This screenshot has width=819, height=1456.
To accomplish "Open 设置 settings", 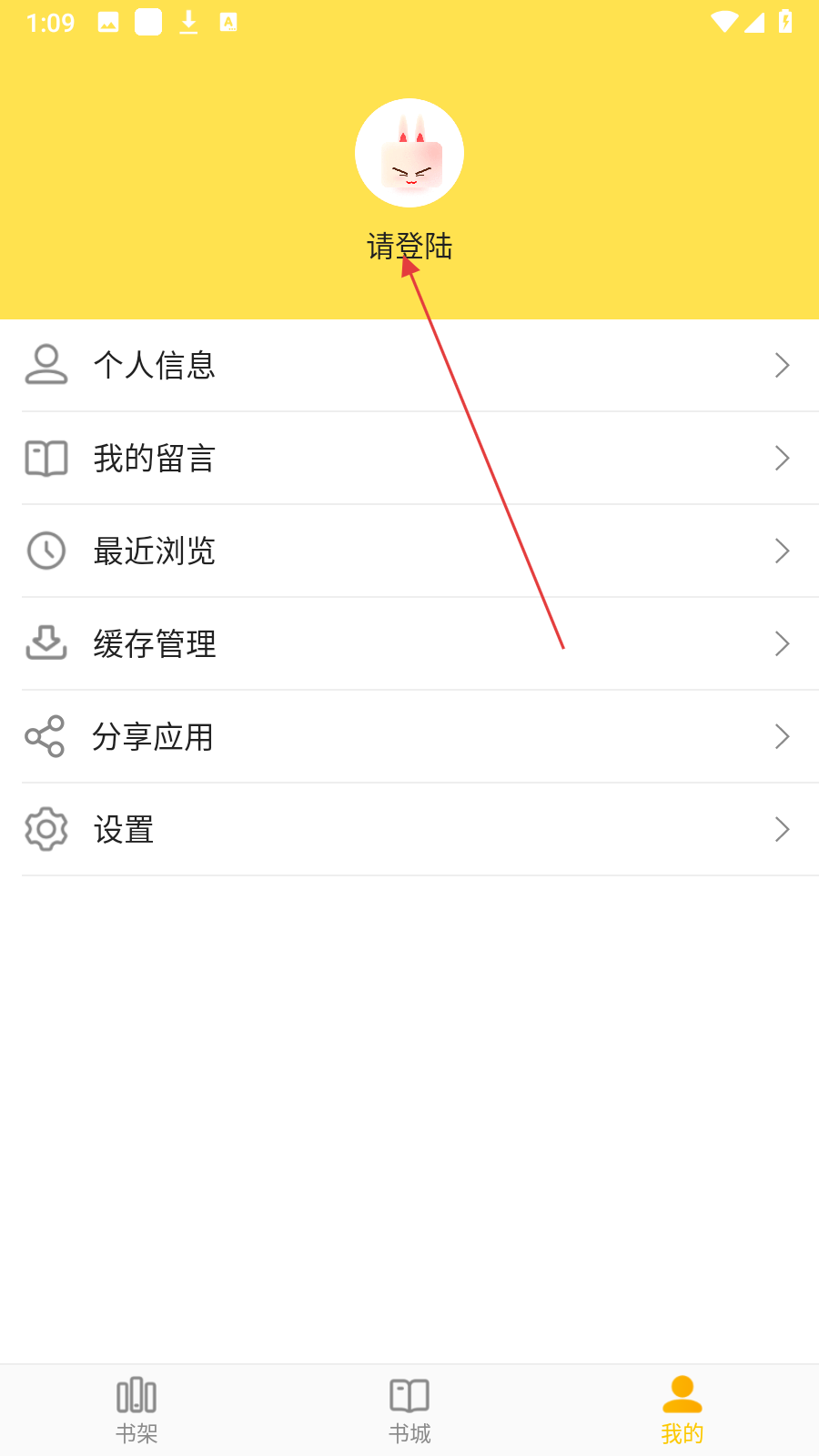I will 409,830.
